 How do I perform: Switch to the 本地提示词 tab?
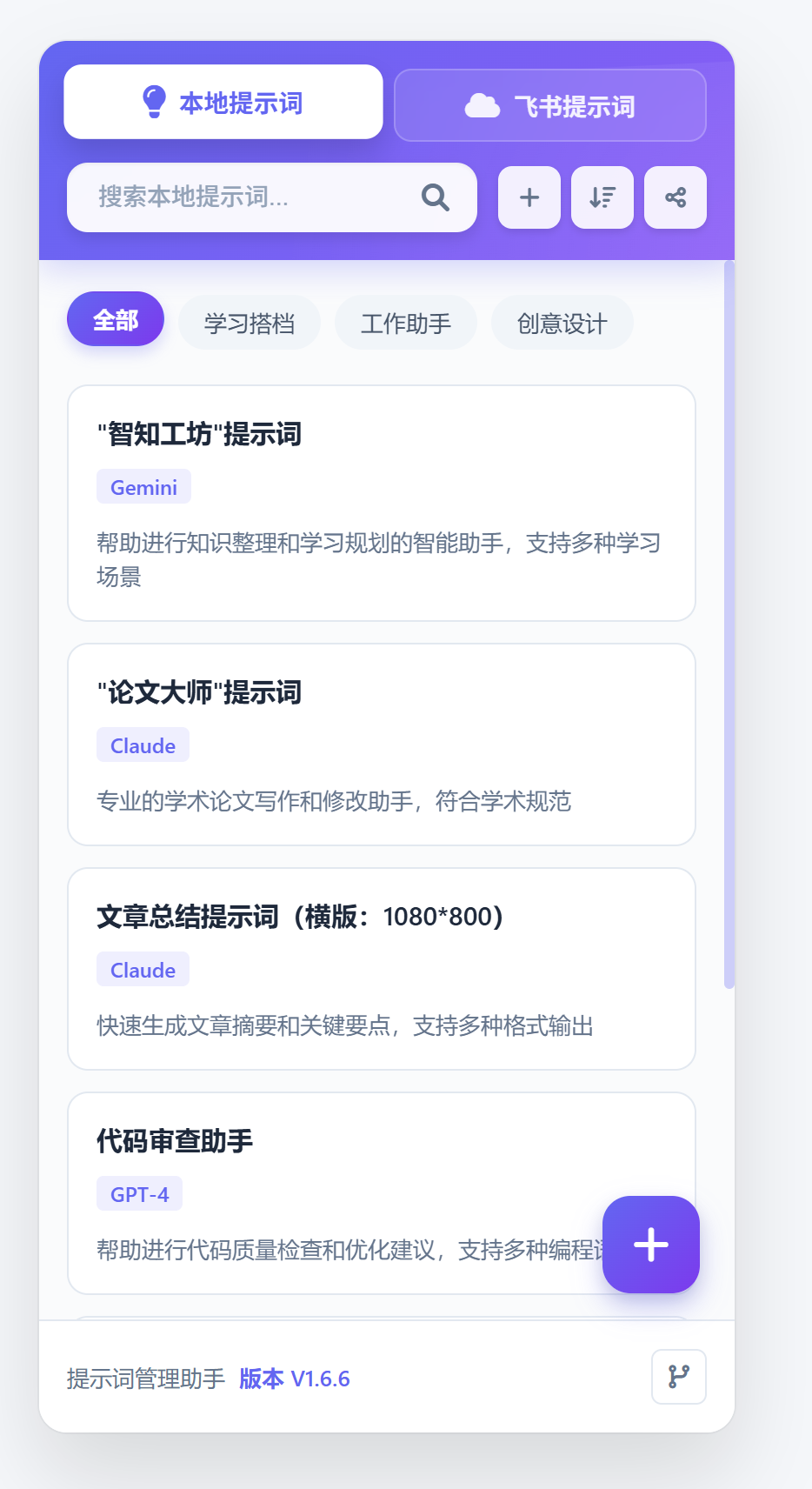(223, 103)
